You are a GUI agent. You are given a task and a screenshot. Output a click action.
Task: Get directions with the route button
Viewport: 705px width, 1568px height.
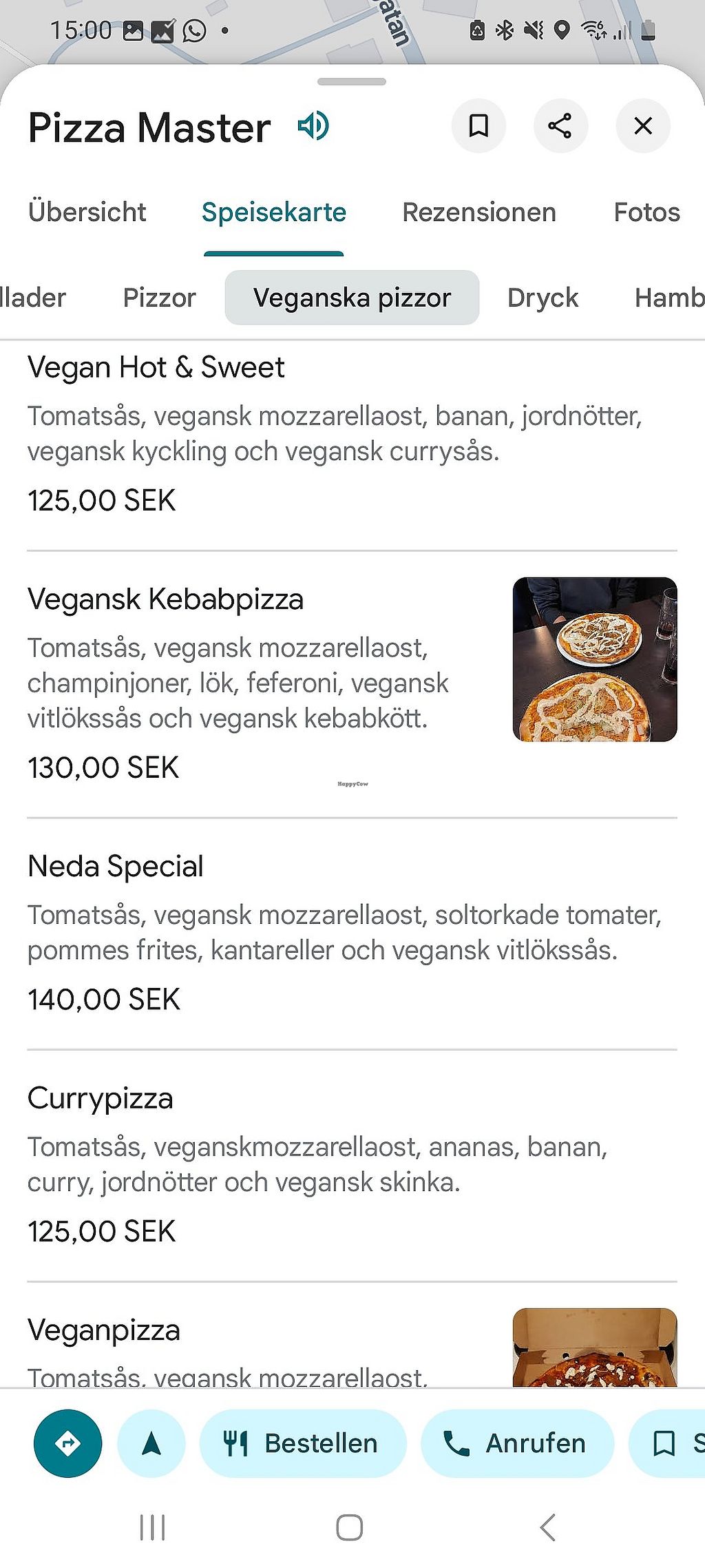point(67,1443)
